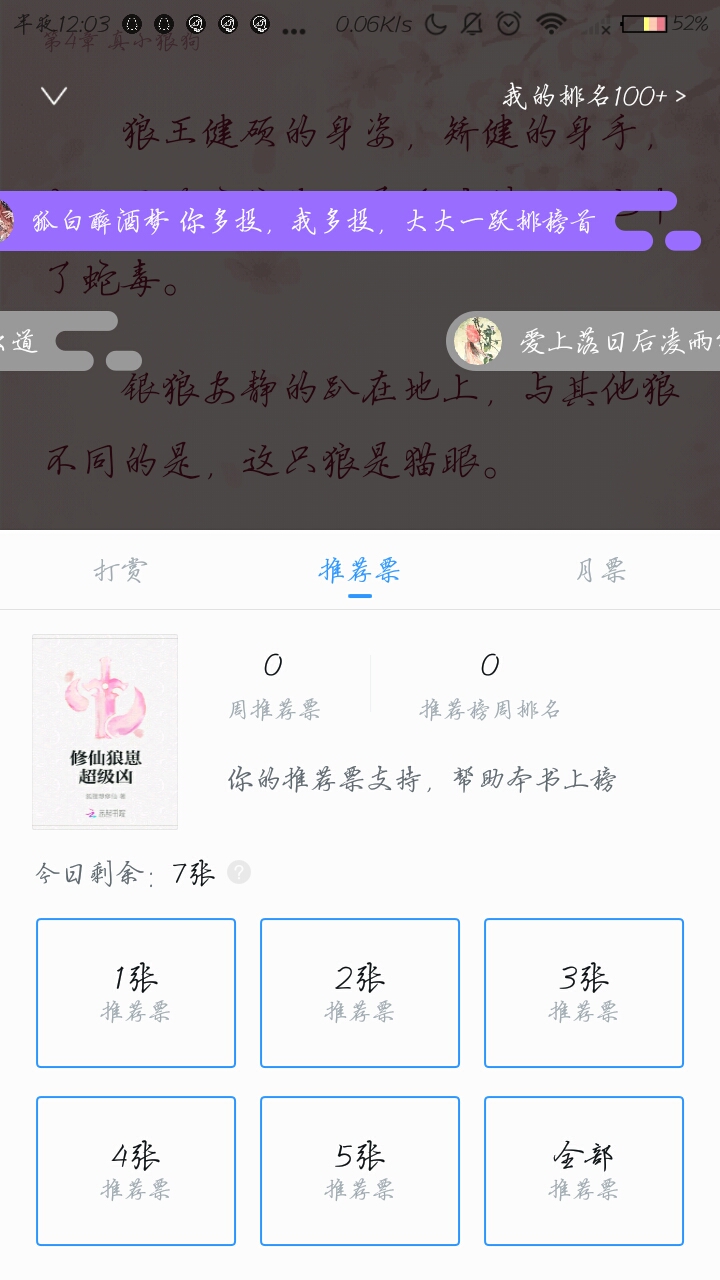The height and width of the screenshot is (1280, 720).
Task: Switch to the 月票 tab
Action: pyautogui.click(x=600, y=570)
